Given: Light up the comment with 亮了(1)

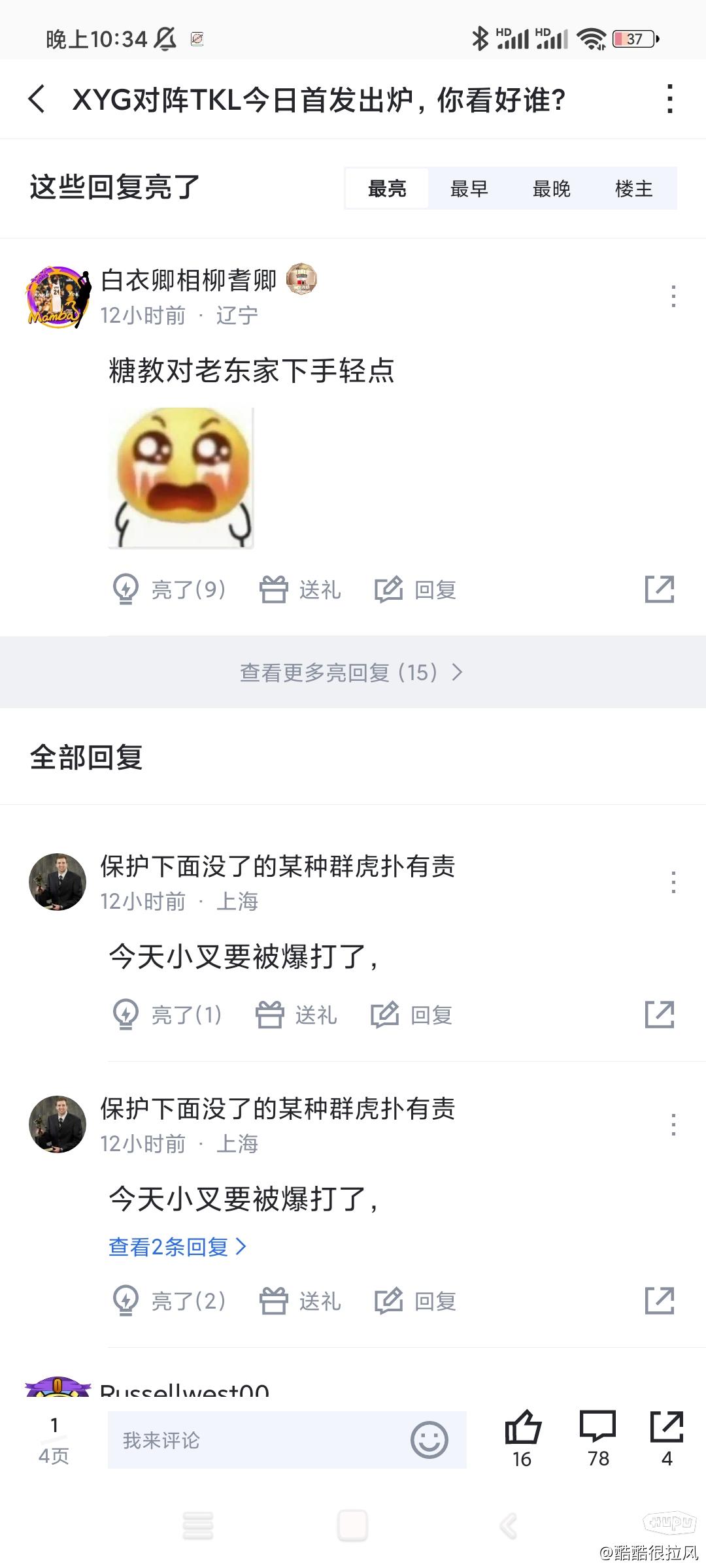Looking at the screenshot, I should coord(167,1015).
